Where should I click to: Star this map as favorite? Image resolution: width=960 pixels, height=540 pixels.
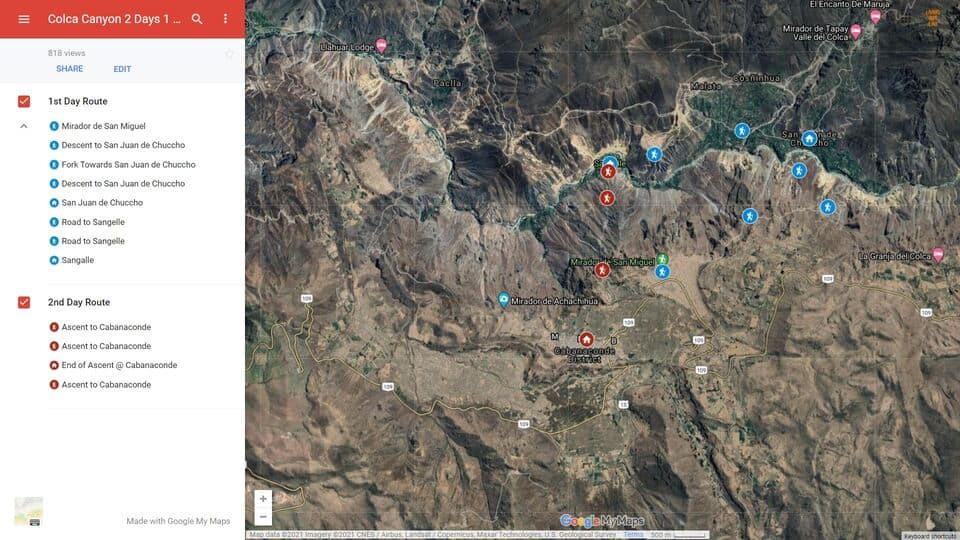(x=229, y=54)
